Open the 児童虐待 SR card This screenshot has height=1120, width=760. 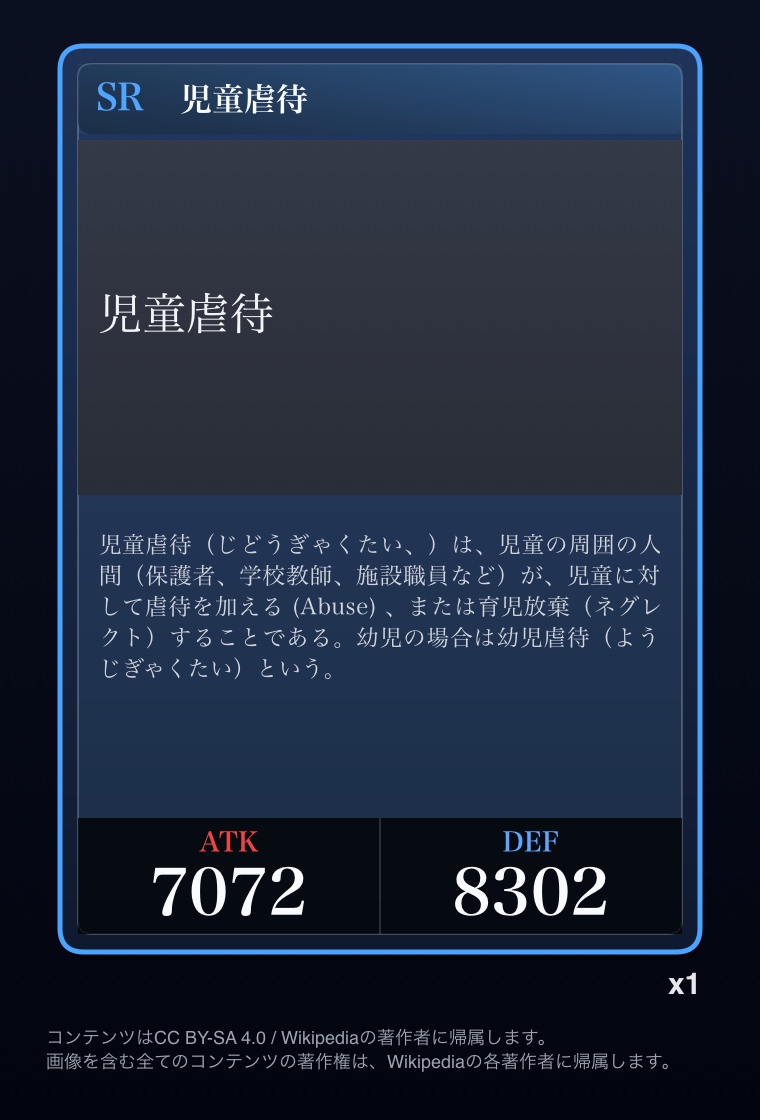[x=380, y=500]
